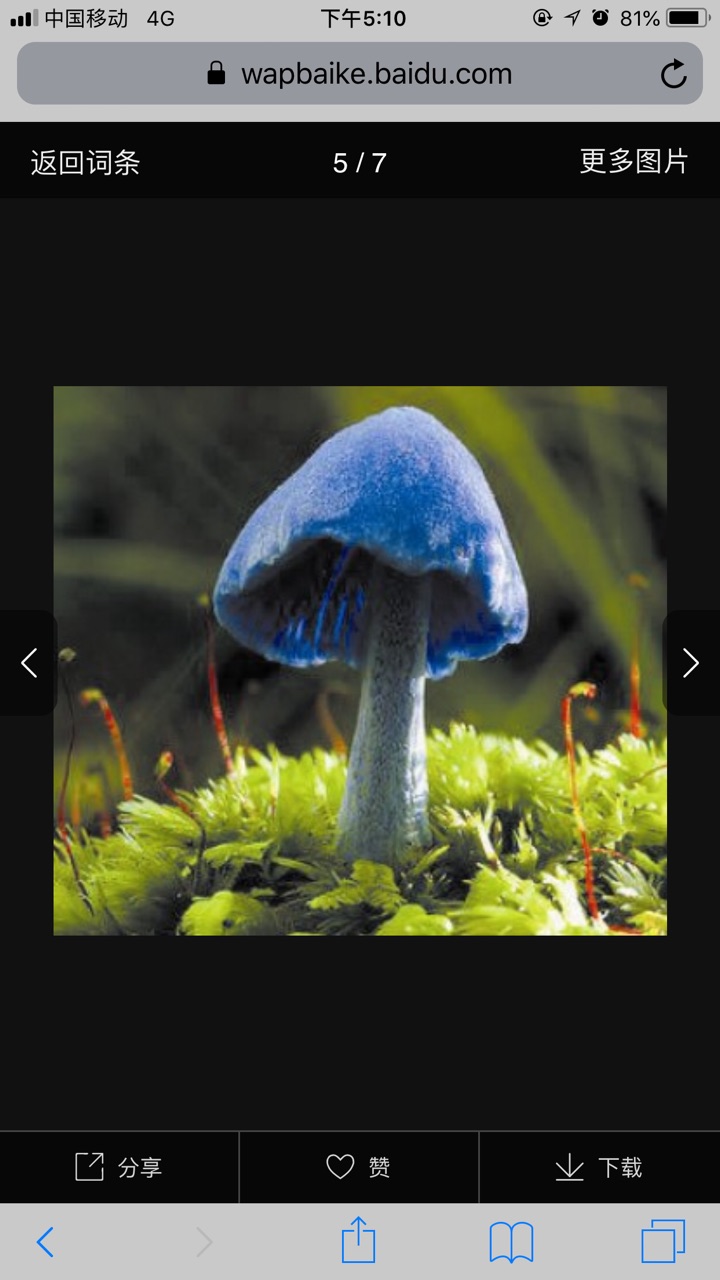
Task: Open Safari's share sheet
Action: point(358,1241)
